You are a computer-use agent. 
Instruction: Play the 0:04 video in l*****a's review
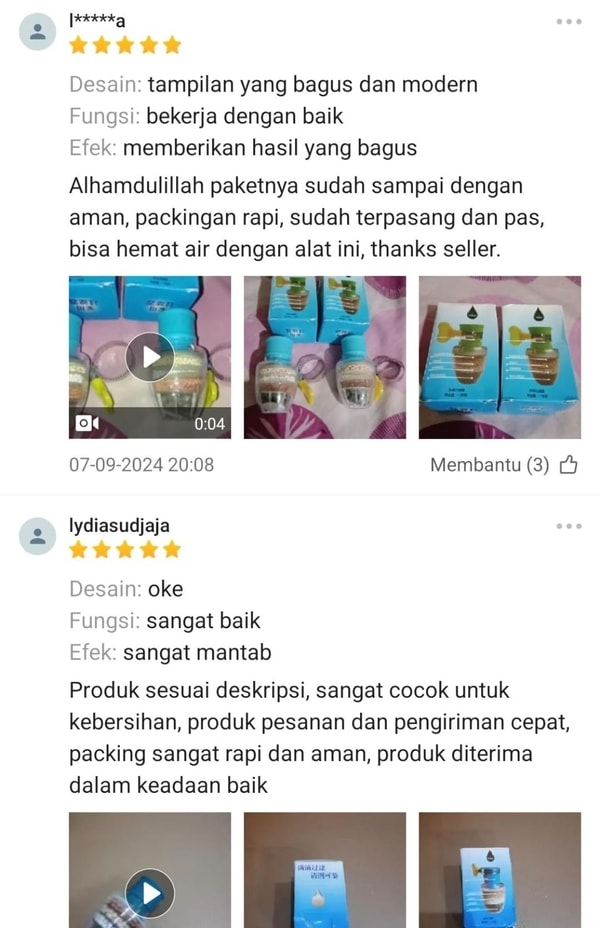point(150,357)
